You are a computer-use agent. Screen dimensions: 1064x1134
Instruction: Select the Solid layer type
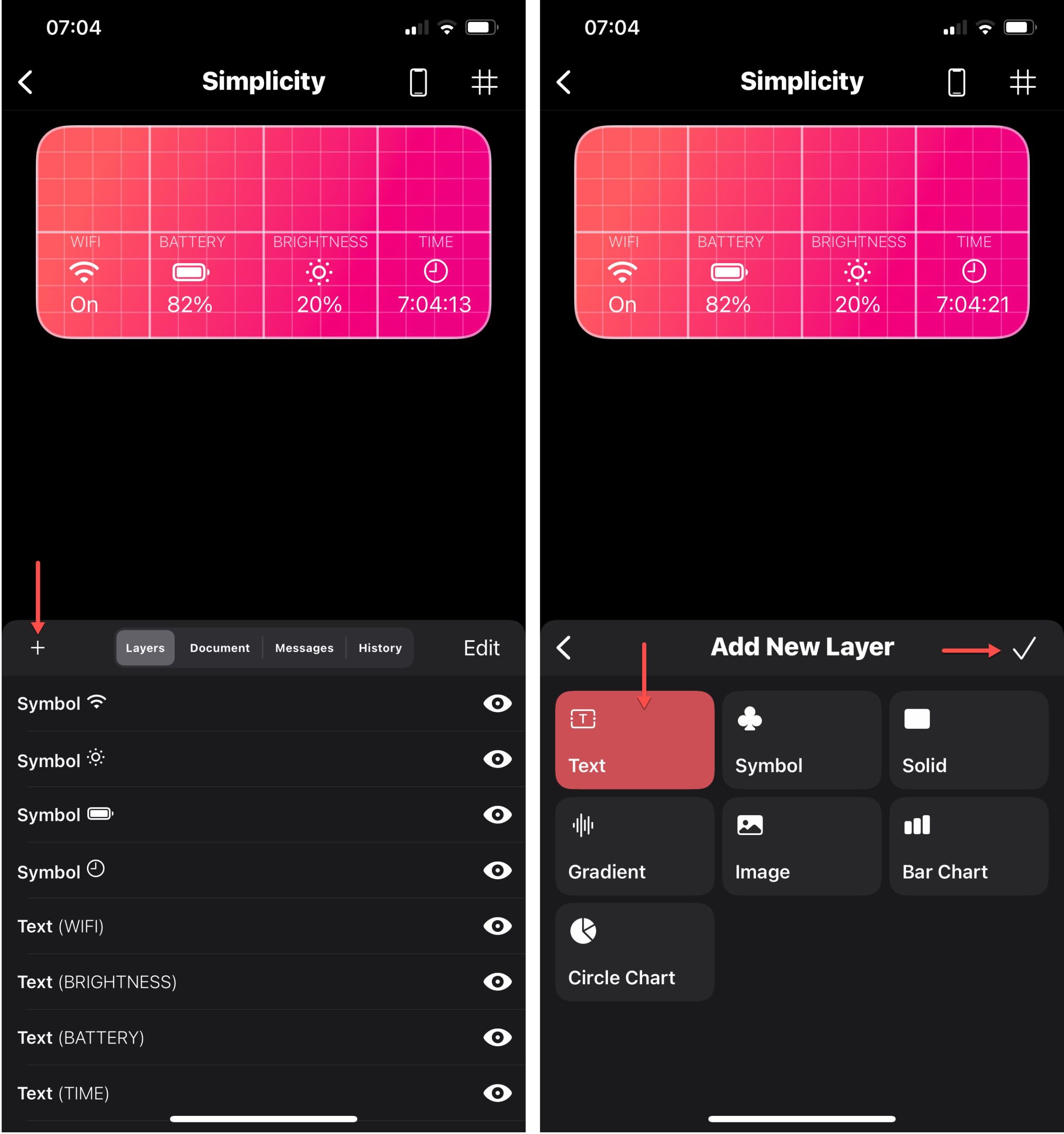pos(968,740)
